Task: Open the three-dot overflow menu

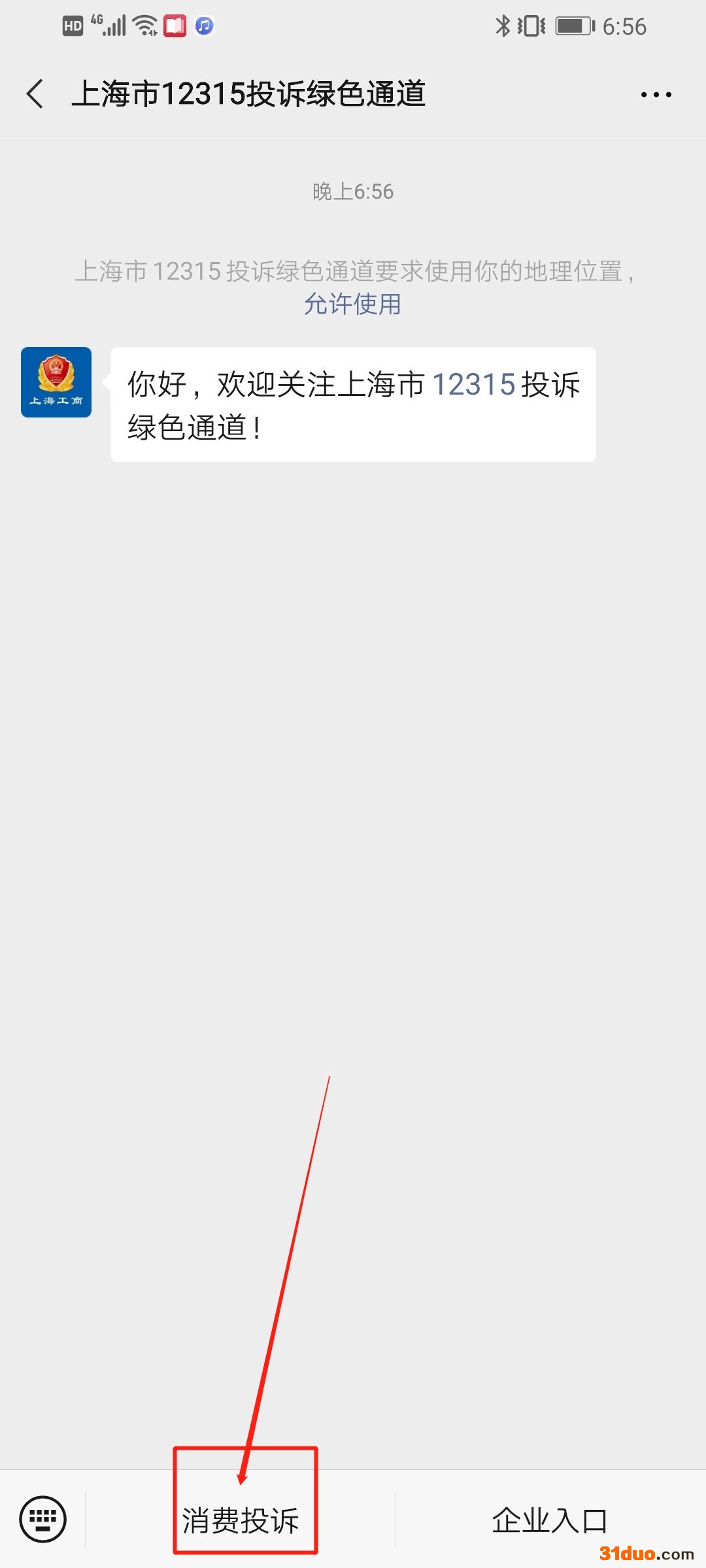Action: (656, 95)
